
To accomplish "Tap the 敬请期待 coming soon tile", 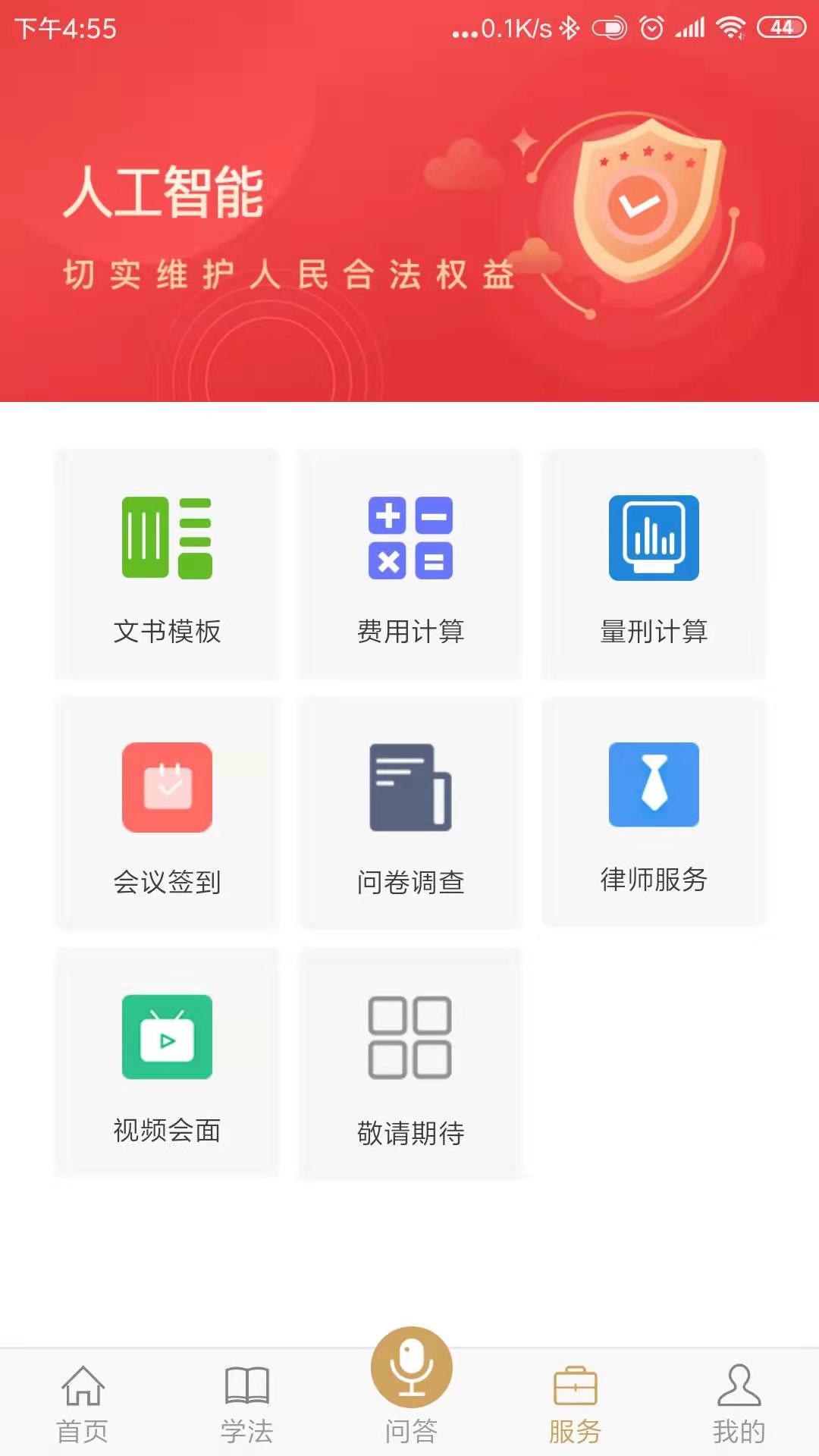I will [410, 1063].
